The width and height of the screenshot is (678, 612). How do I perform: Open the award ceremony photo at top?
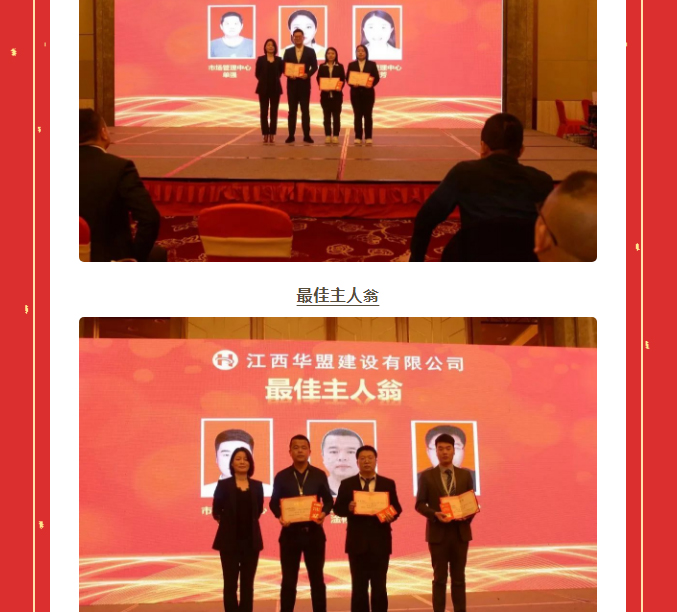click(338, 130)
